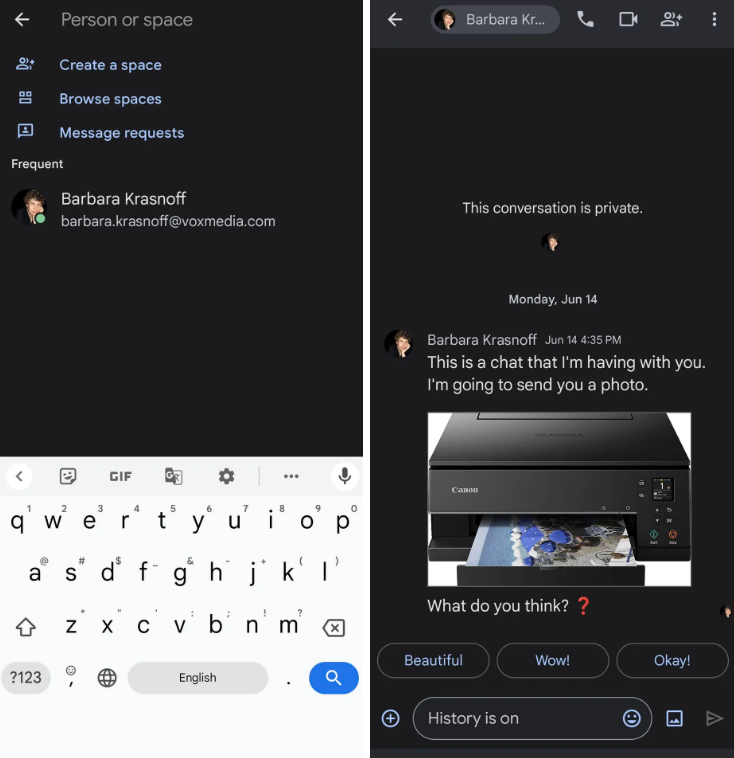This screenshot has height=758, width=734.
Task: Tap the keyboard's blue search key
Action: 334,677
